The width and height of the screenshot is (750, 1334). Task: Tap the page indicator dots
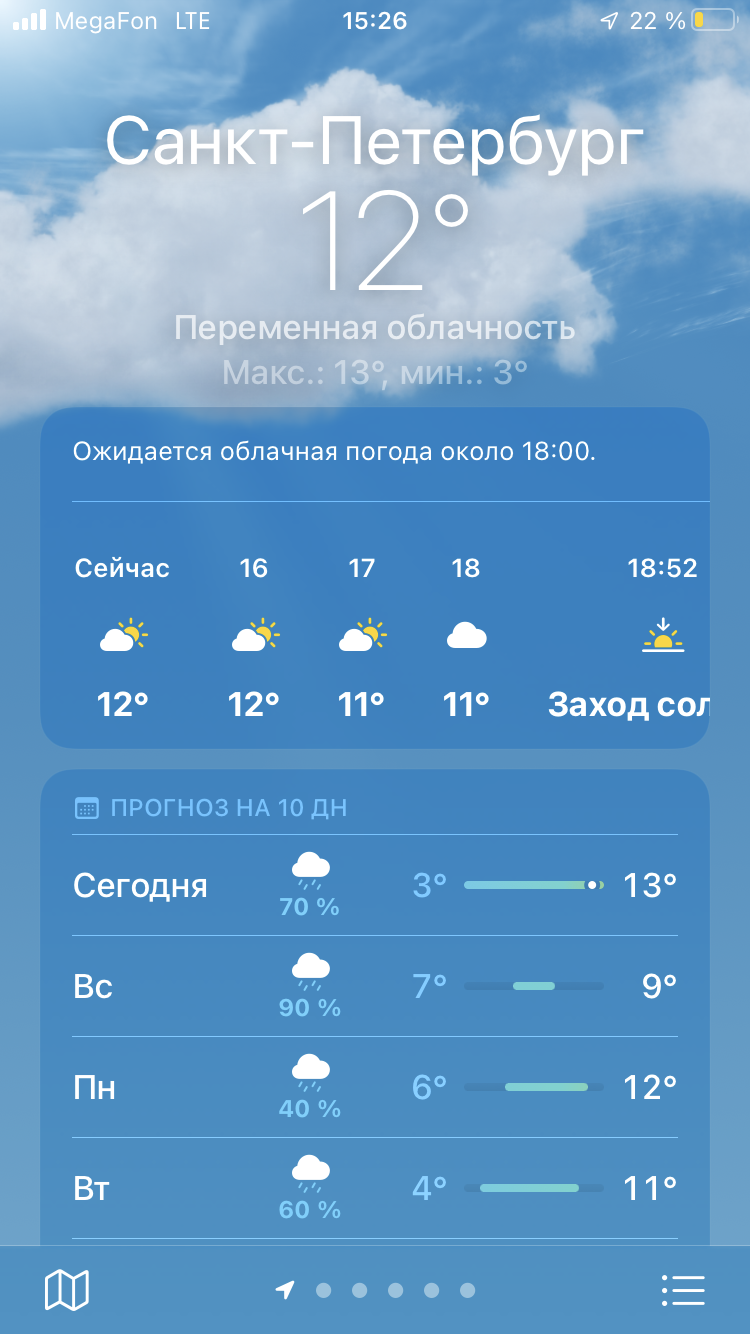(376, 1290)
